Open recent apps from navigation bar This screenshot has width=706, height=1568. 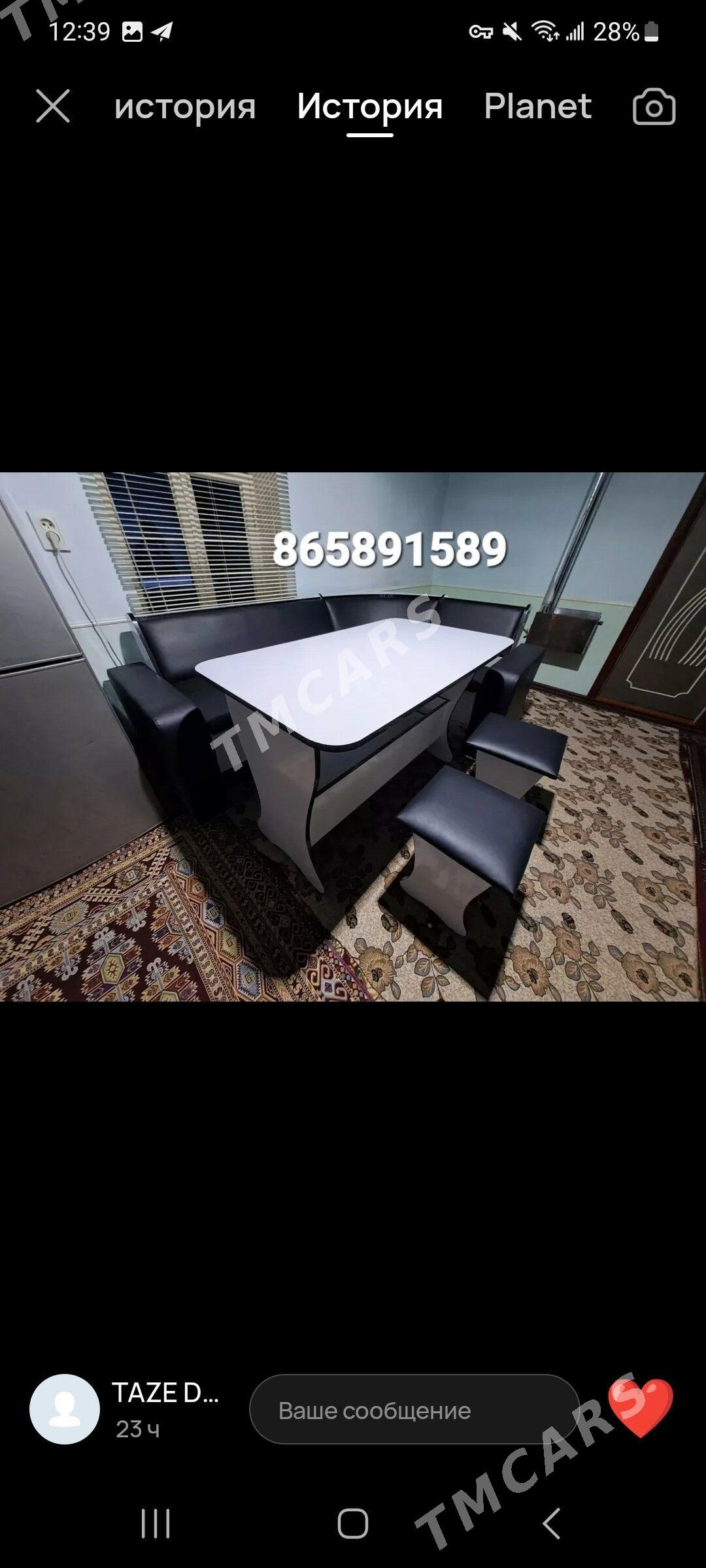[x=156, y=1524]
